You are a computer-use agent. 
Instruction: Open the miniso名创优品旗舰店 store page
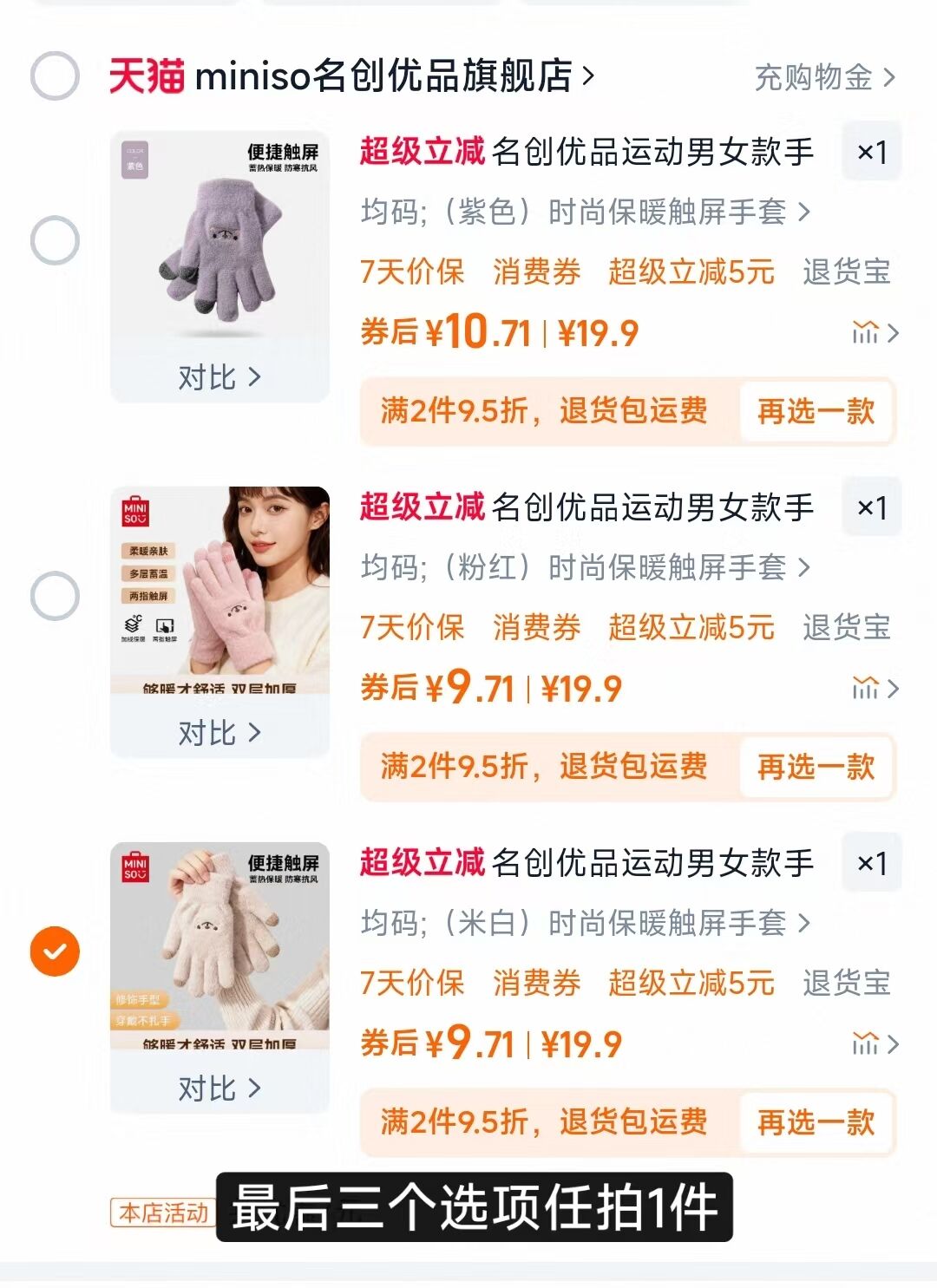pyautogui.click(x=390, y=76)
